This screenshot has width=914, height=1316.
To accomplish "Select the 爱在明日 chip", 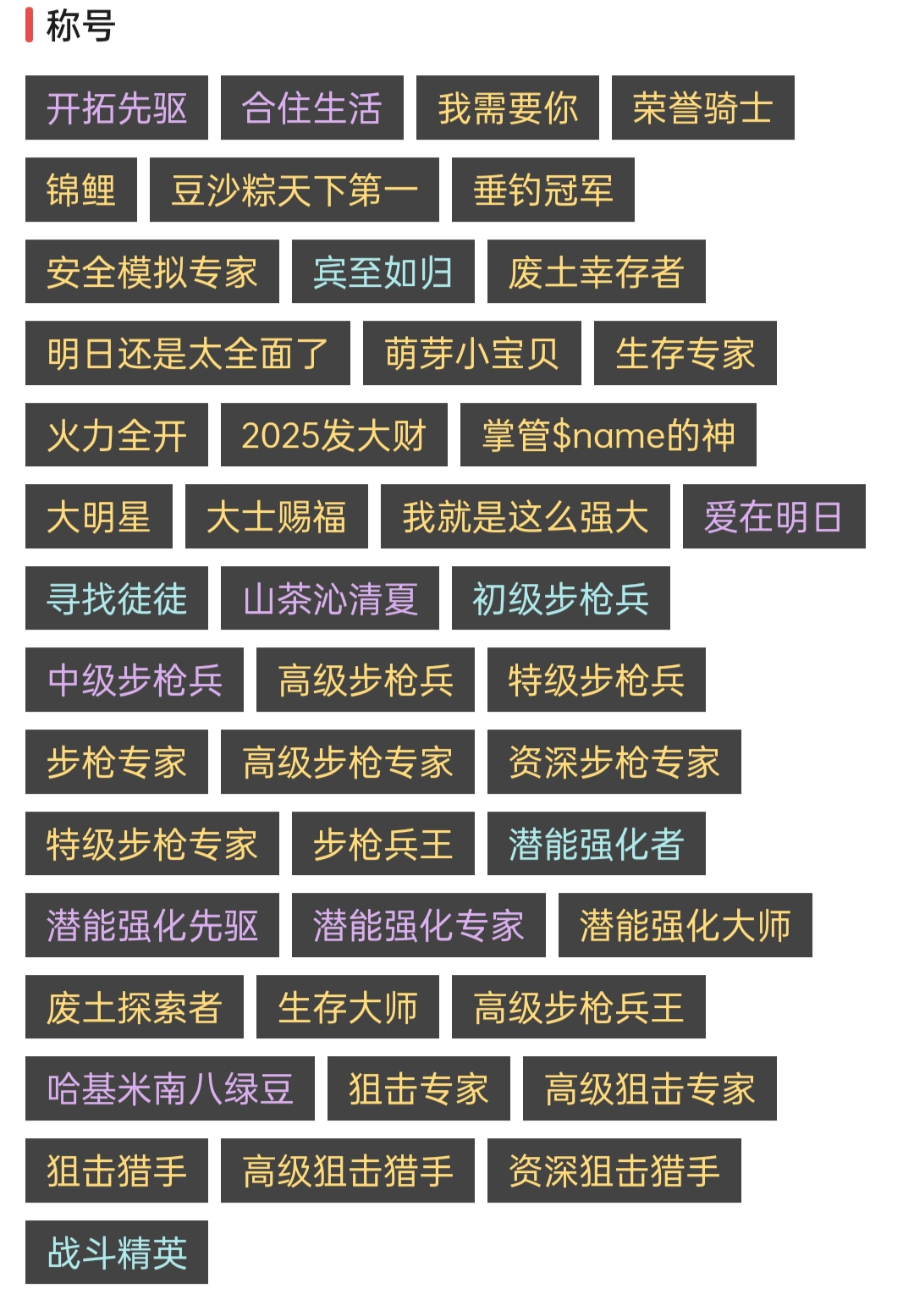I will [774, 516].
